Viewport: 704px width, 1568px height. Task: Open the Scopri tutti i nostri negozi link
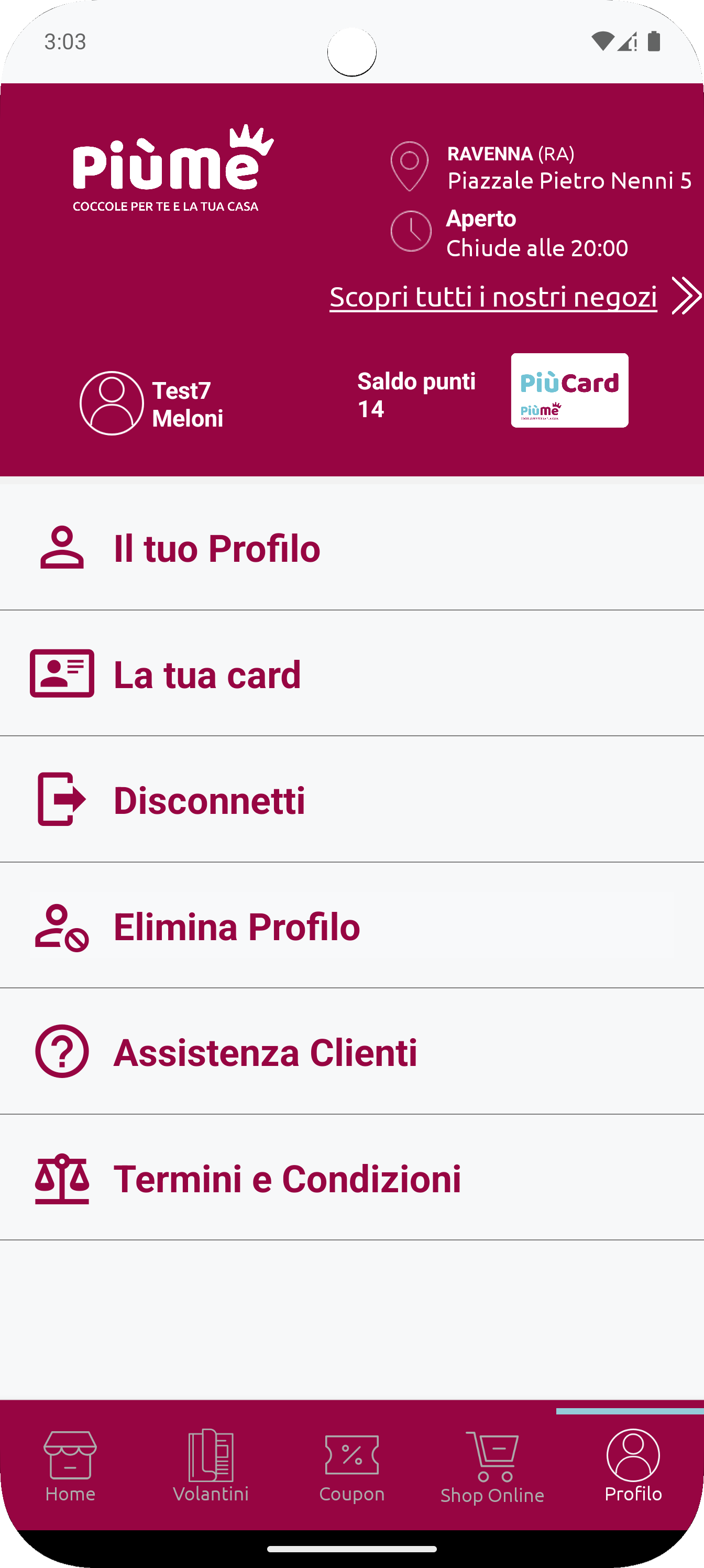(x=493, y=297)
